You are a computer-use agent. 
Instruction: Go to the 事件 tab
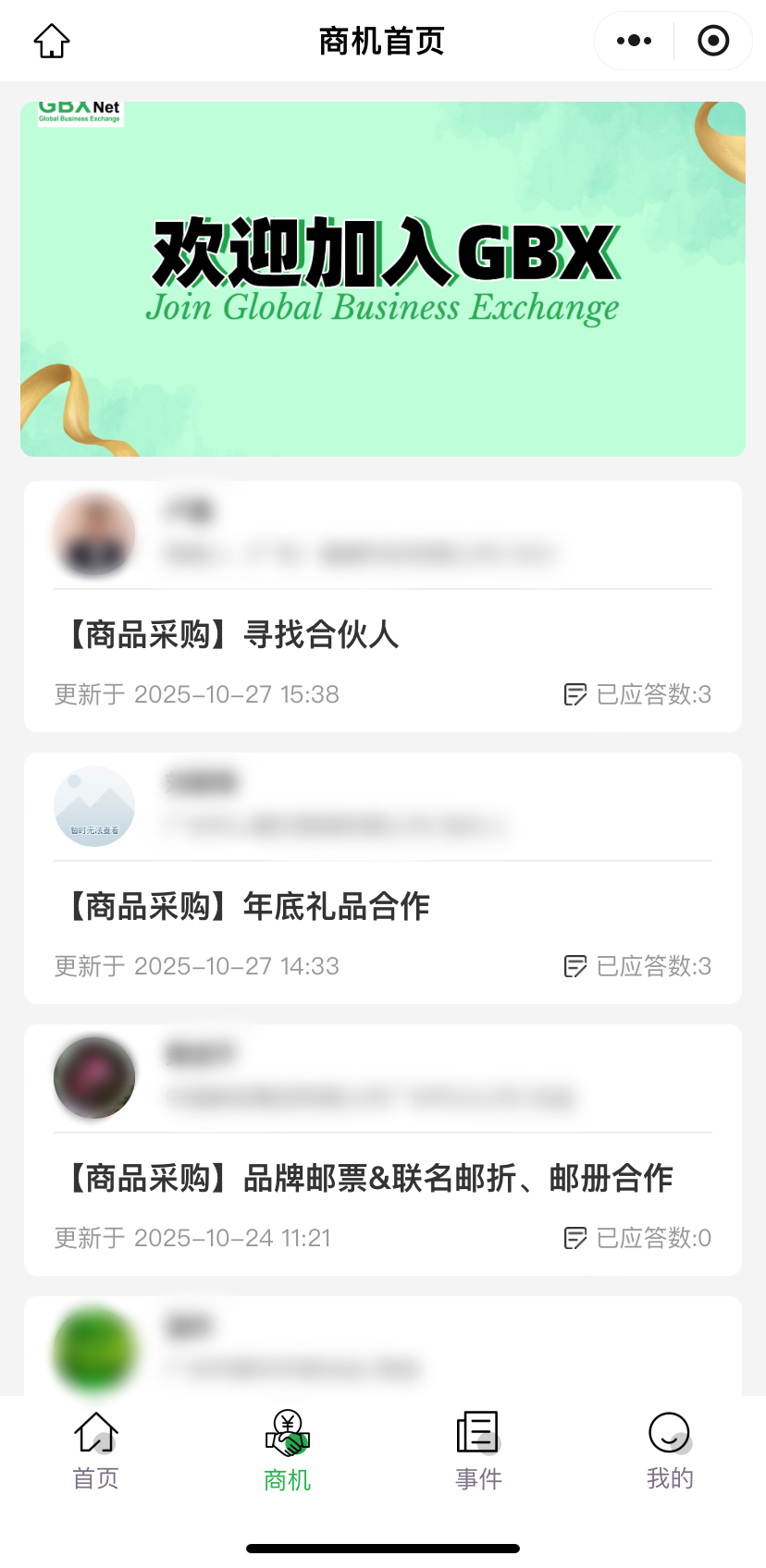point(478,1451)
